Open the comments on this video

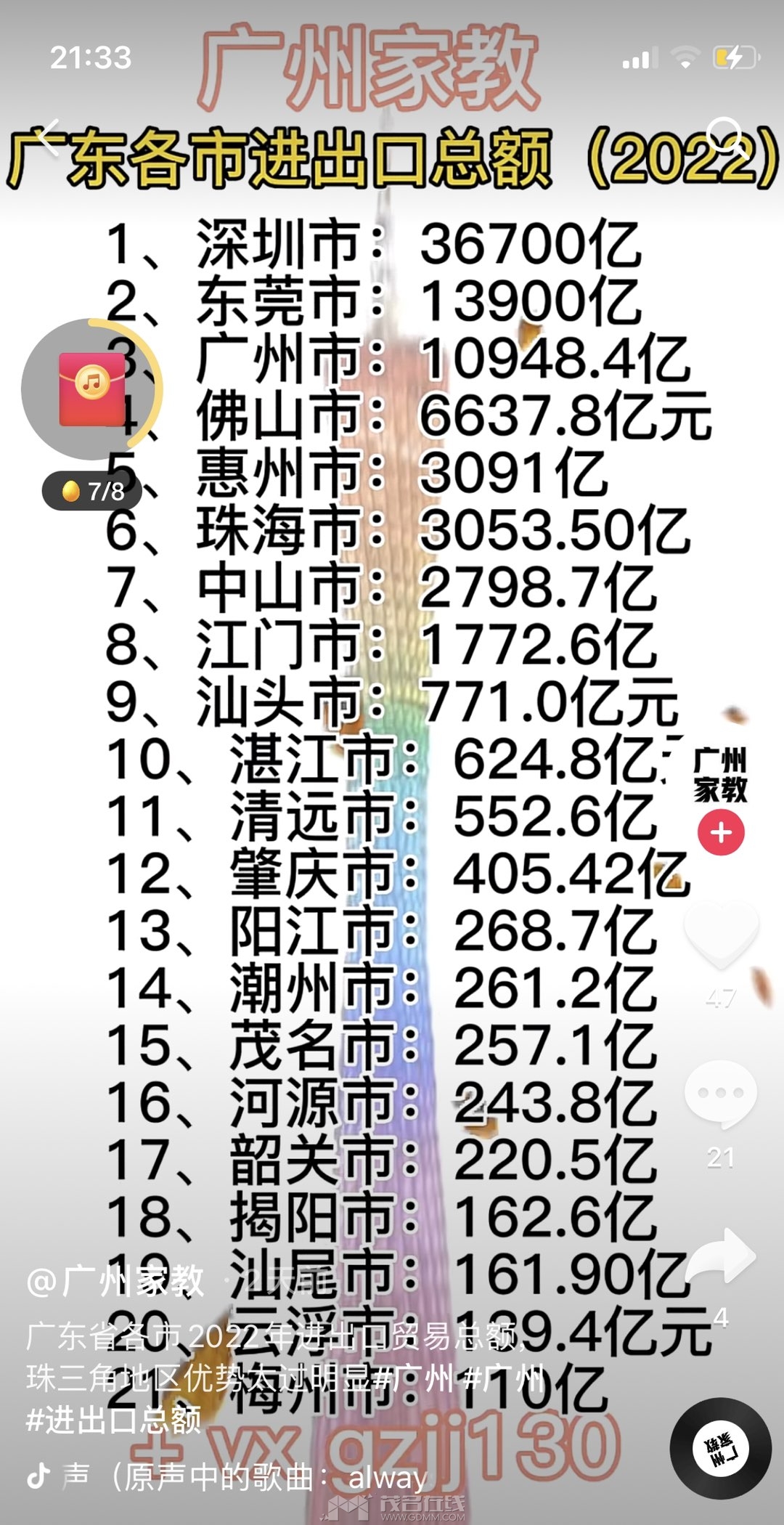click(720, 1094)
